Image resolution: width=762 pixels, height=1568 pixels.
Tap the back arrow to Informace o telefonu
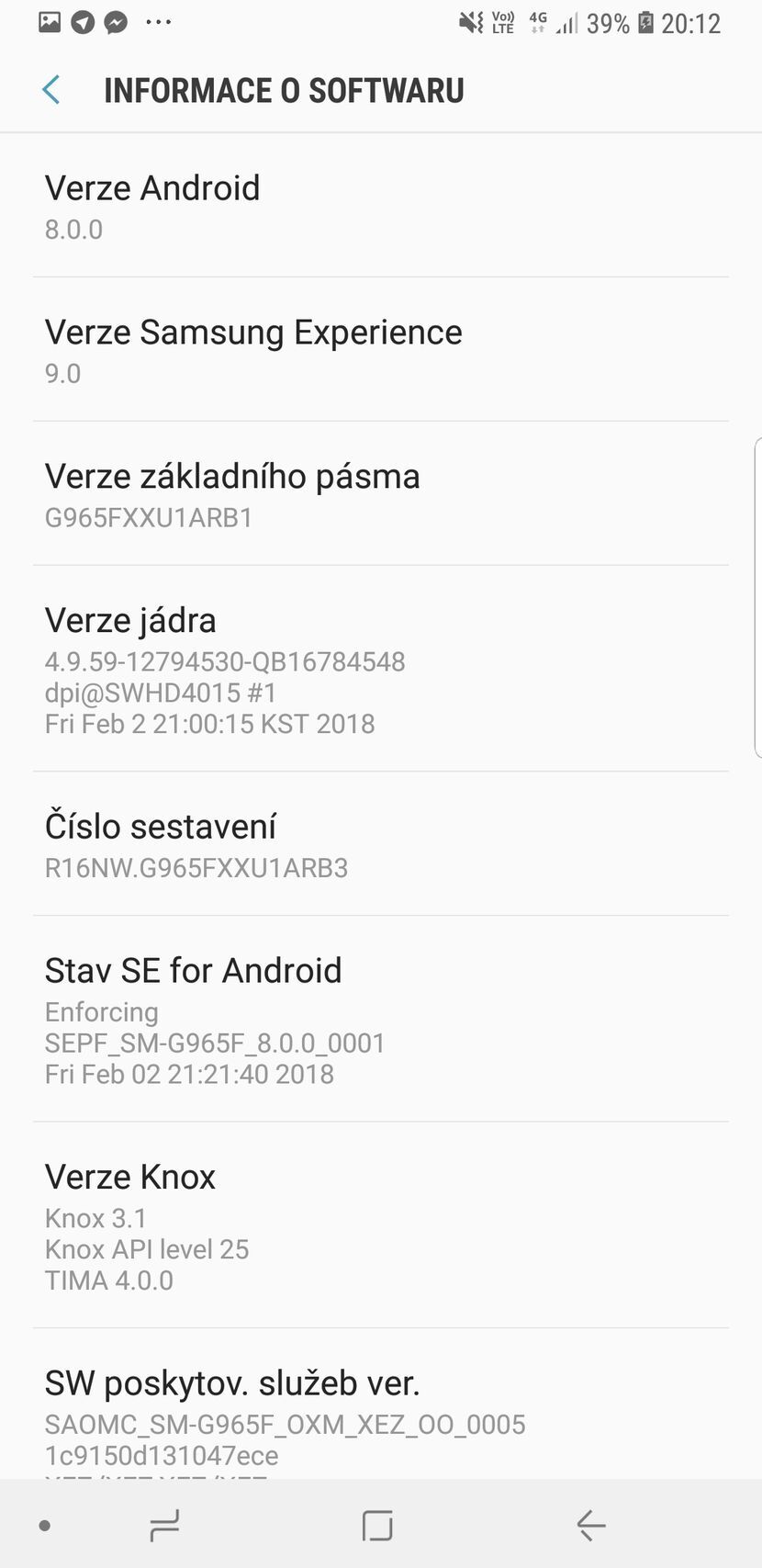click(51, 90)
